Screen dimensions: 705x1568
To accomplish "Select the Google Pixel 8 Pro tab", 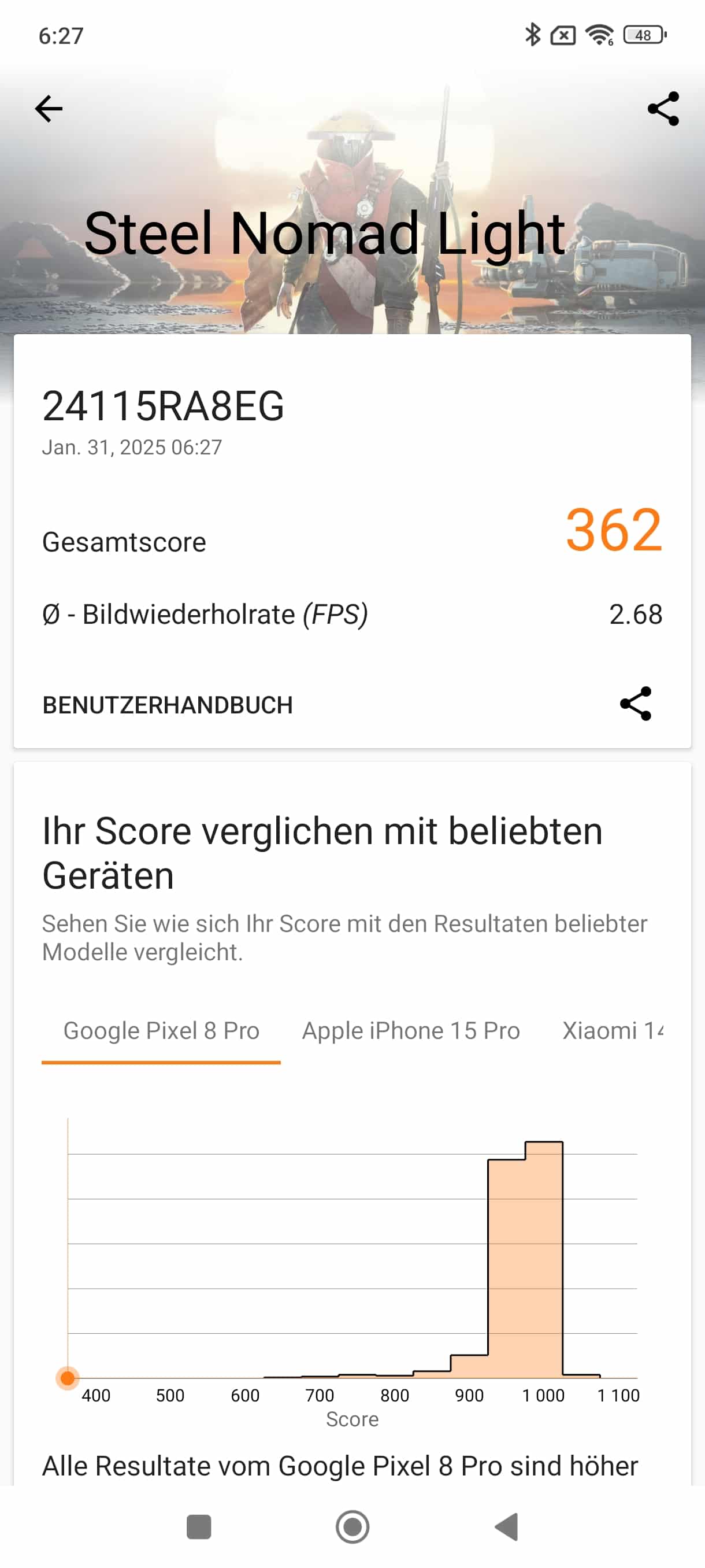I will (161, 1030).
